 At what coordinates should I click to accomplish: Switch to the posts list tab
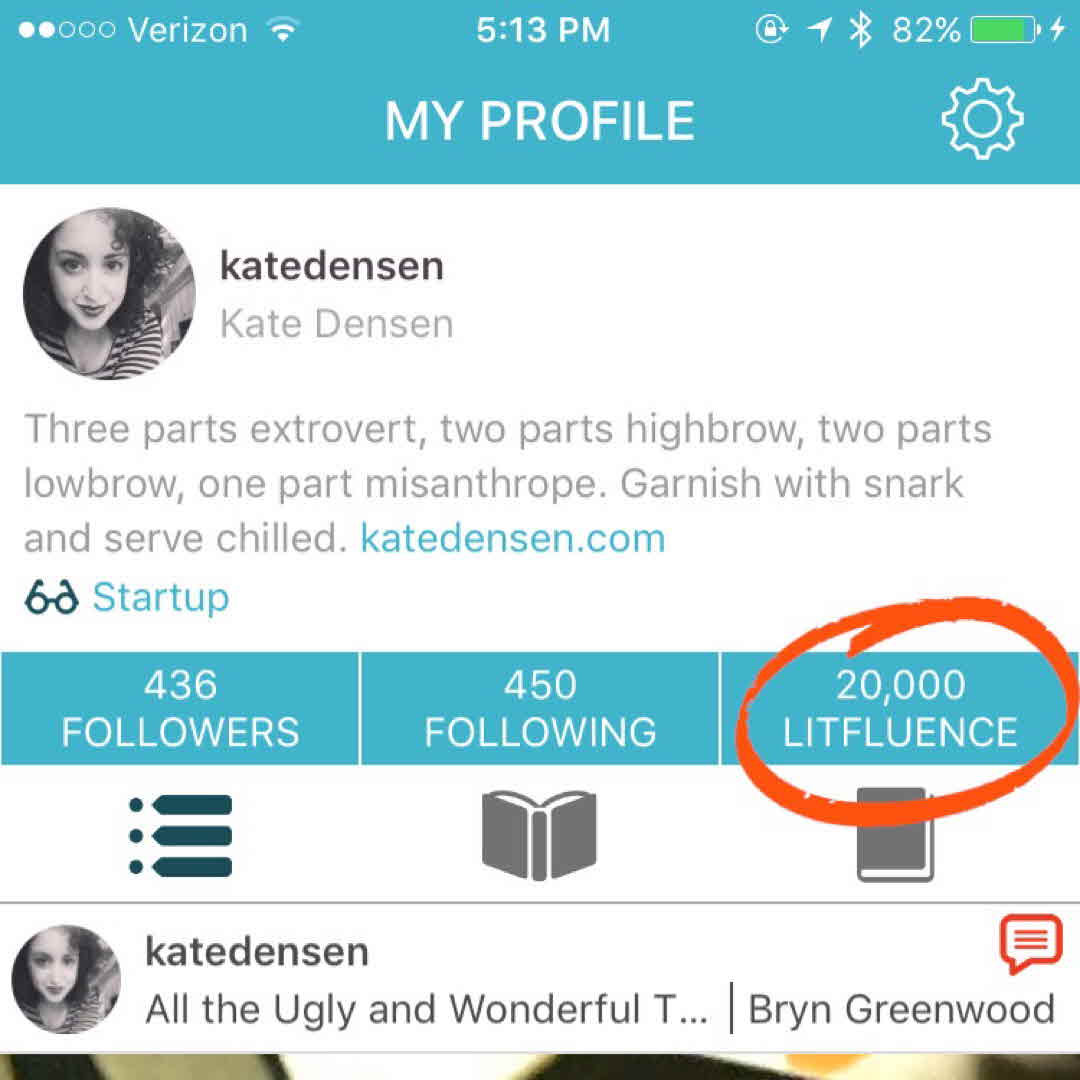181,835
